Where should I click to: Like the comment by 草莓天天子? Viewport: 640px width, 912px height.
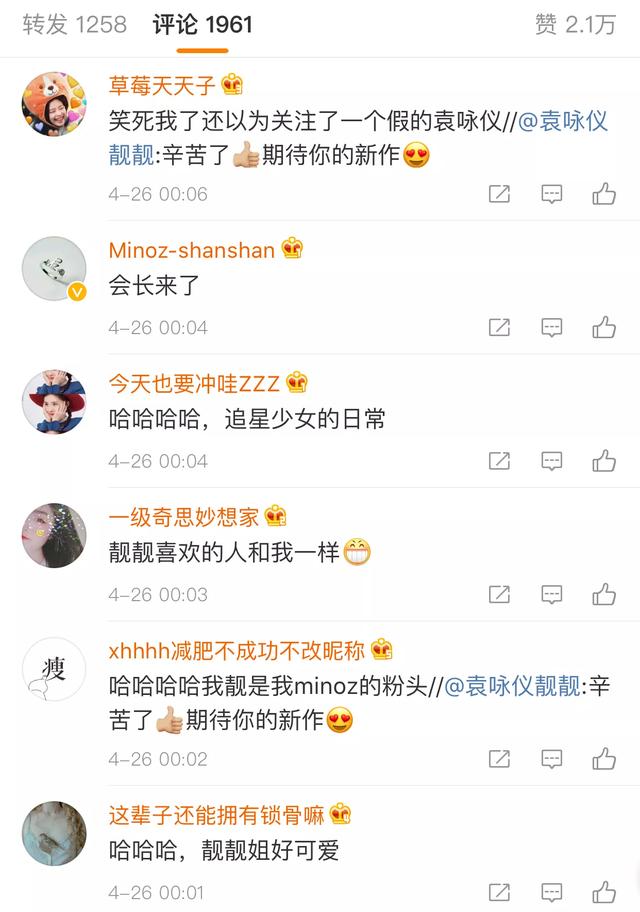click(x=604, y=194)
